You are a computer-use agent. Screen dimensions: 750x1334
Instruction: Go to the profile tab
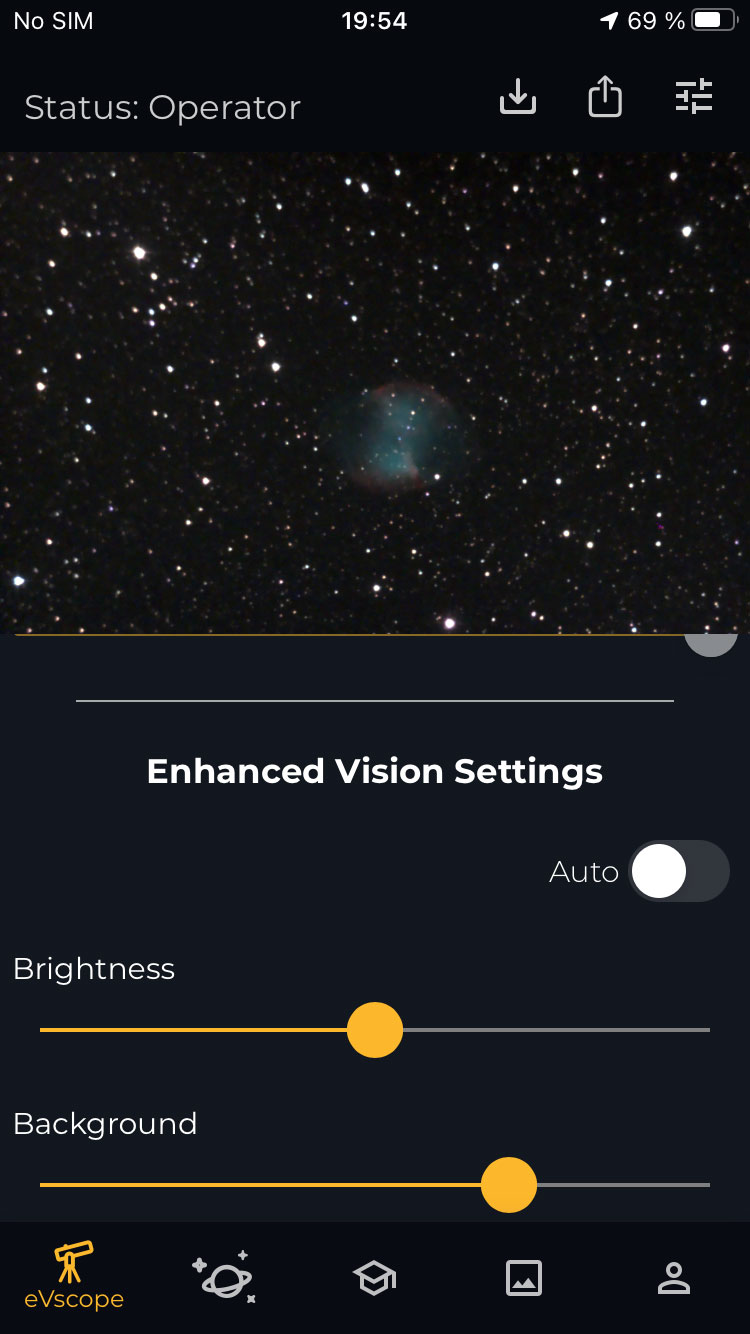674,1278
